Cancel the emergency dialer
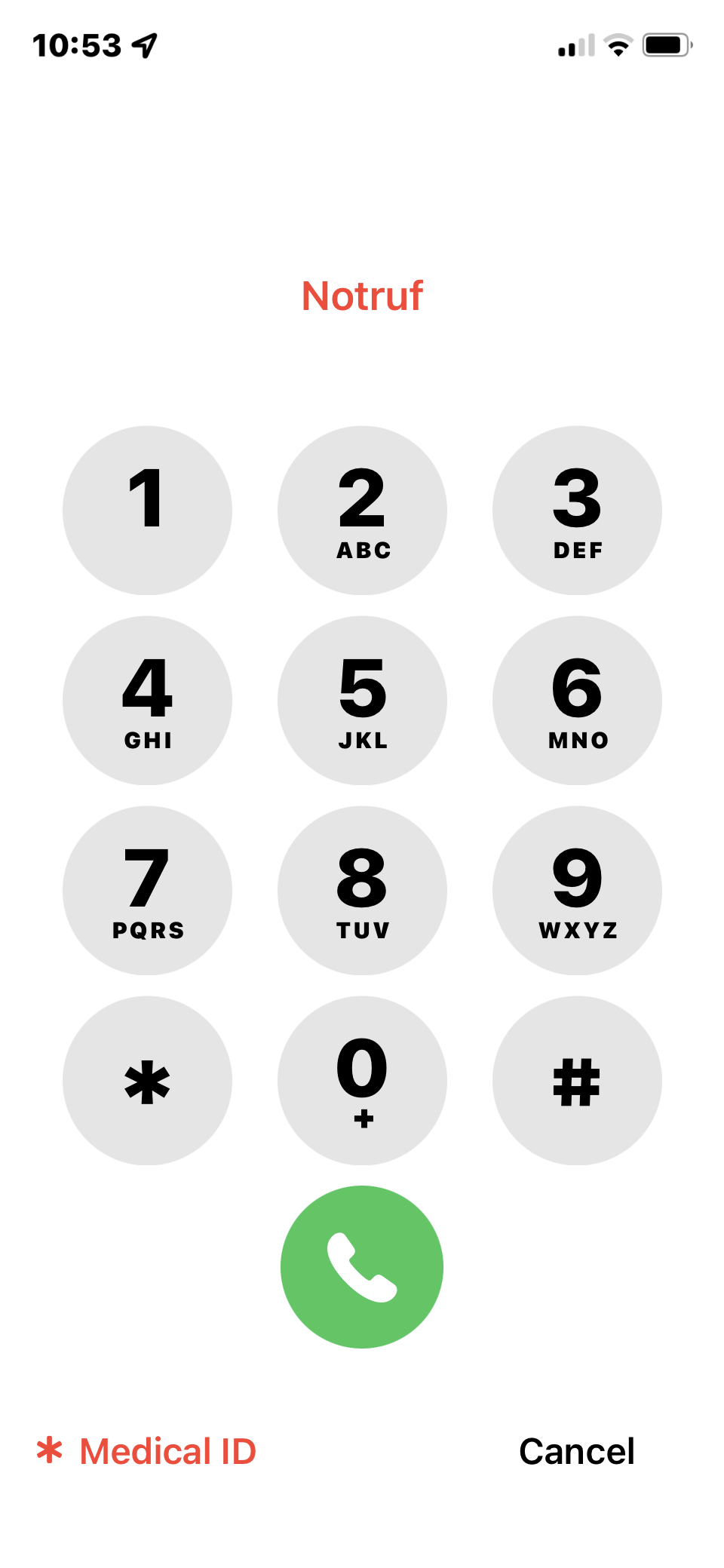The image size is (724, 1568). [577, 1451]
